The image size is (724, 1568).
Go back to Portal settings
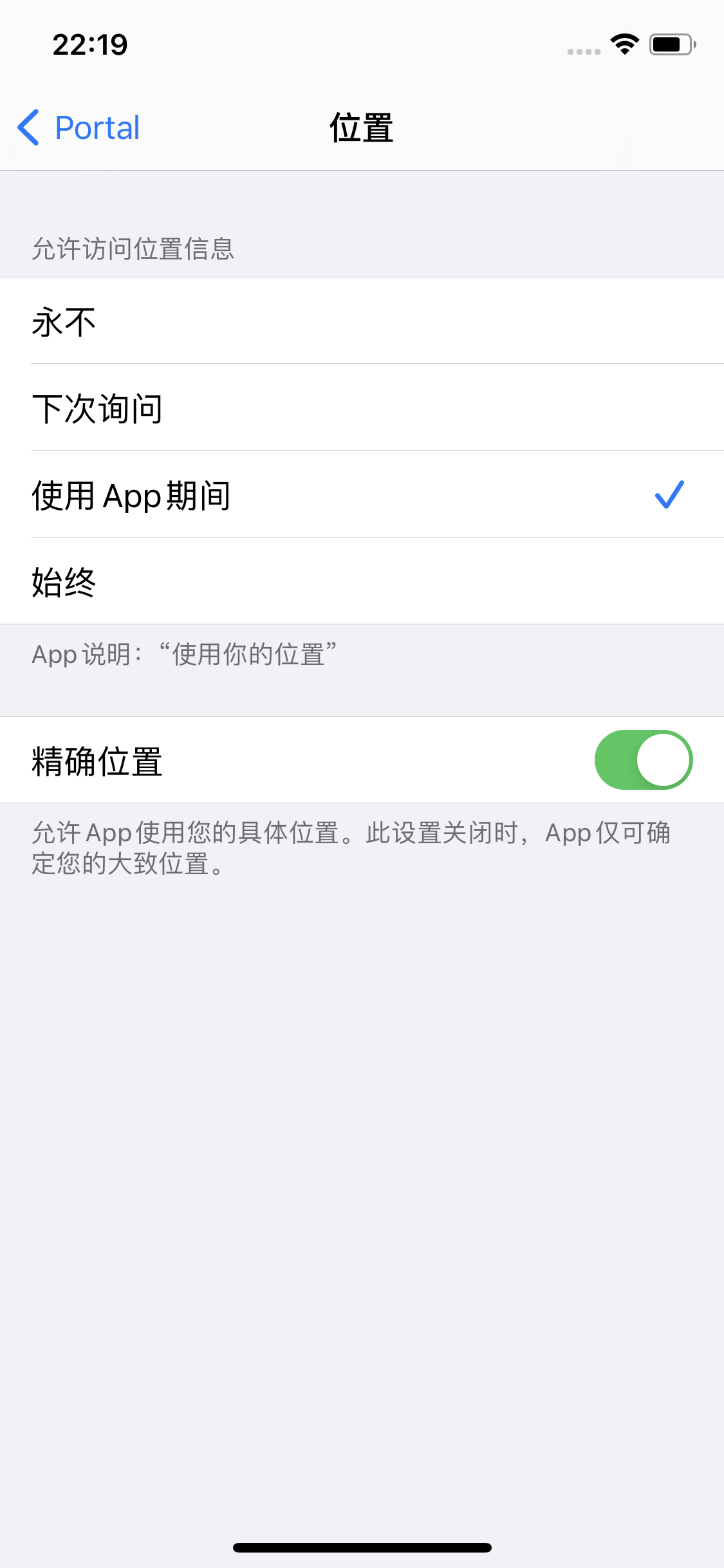(79, 127)
